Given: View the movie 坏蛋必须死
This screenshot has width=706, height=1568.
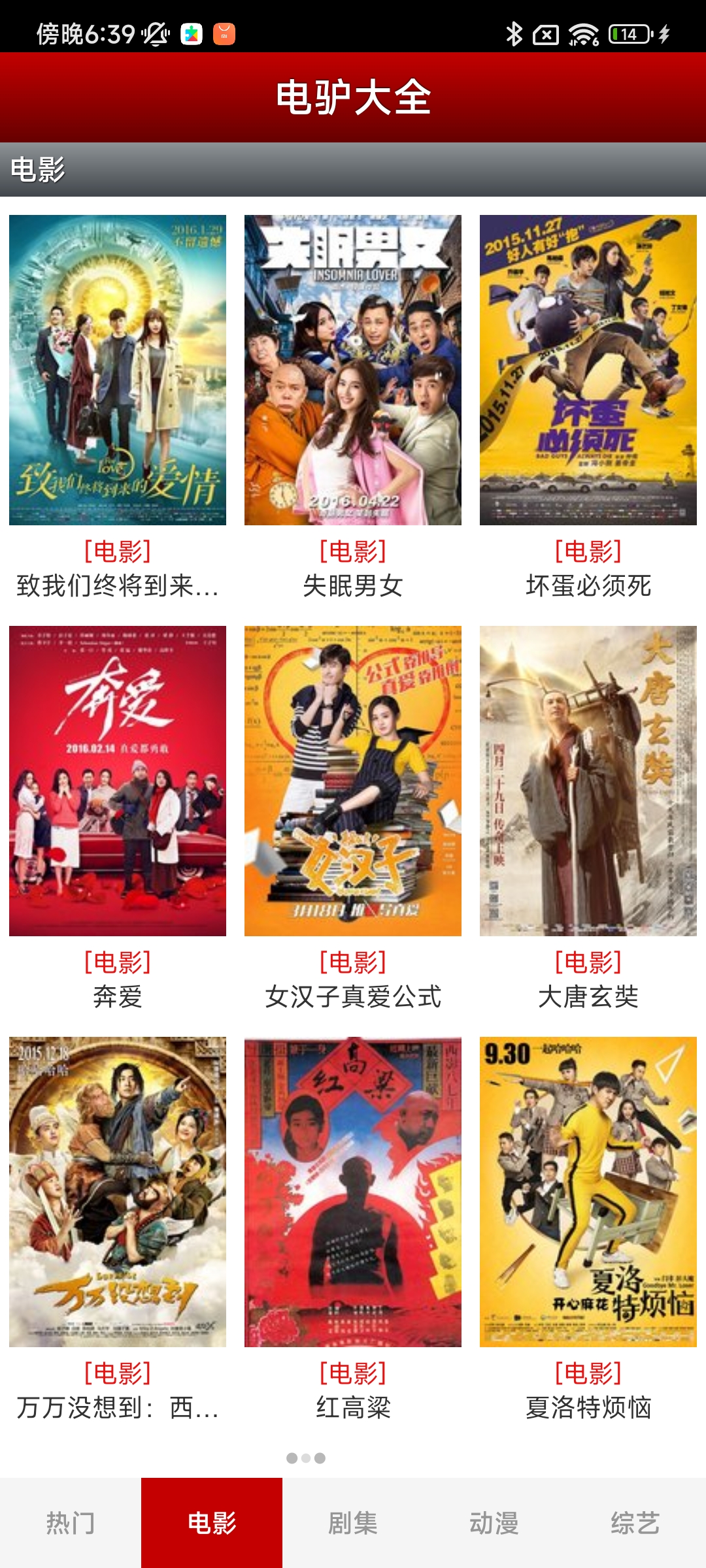Looking at the screenshot, I should click(588, 370).
